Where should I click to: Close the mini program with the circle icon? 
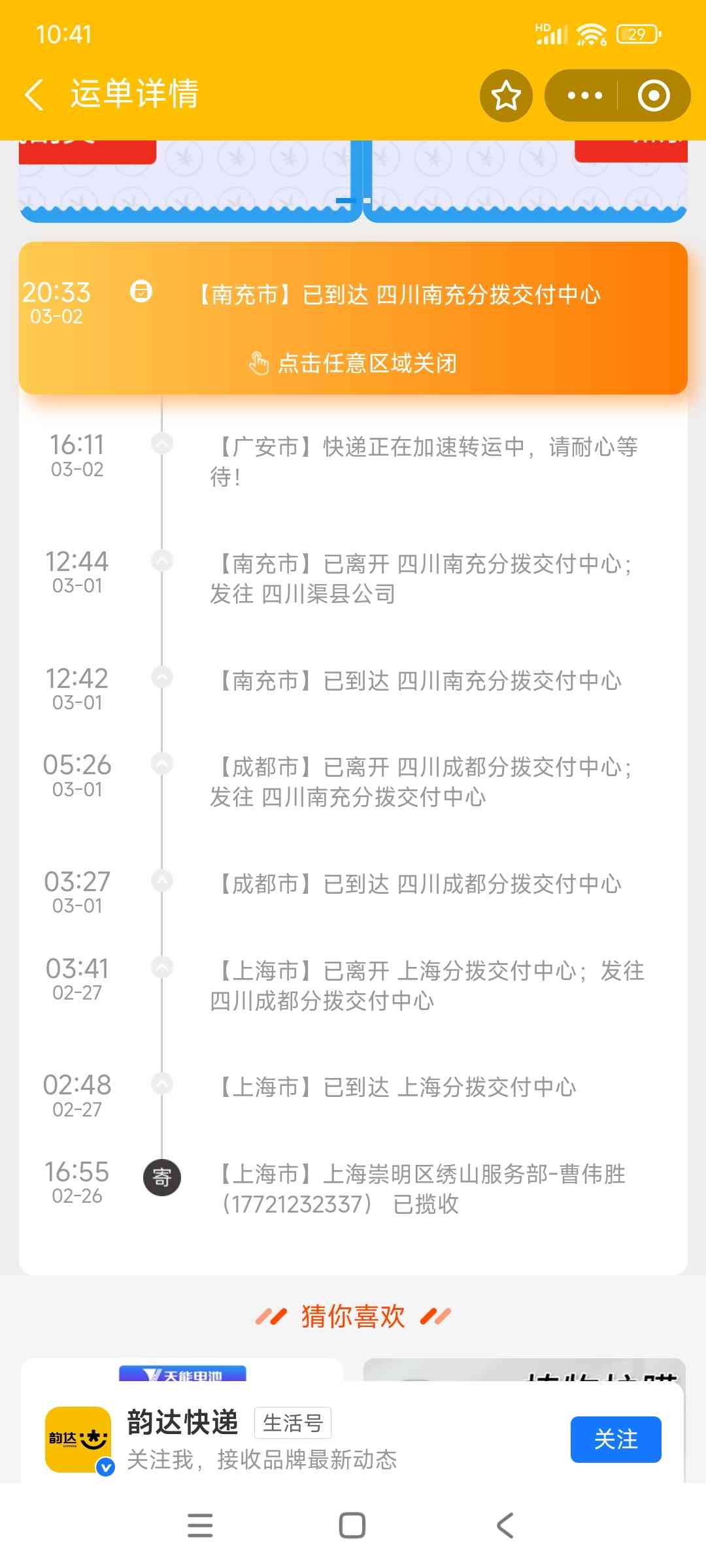[654, 95]
